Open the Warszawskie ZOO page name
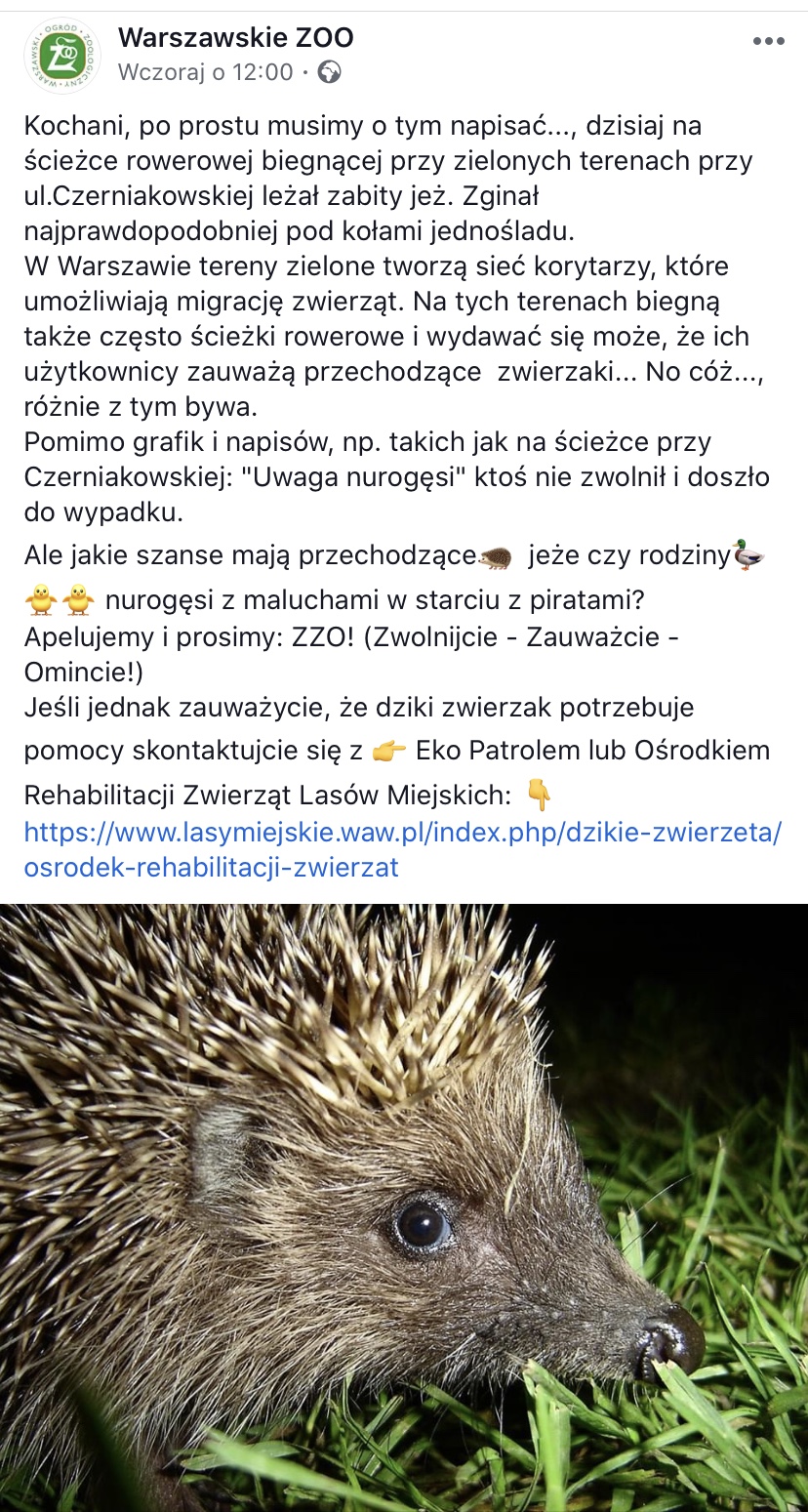This screenshot has height=1512, width=808. coord(236,38)
